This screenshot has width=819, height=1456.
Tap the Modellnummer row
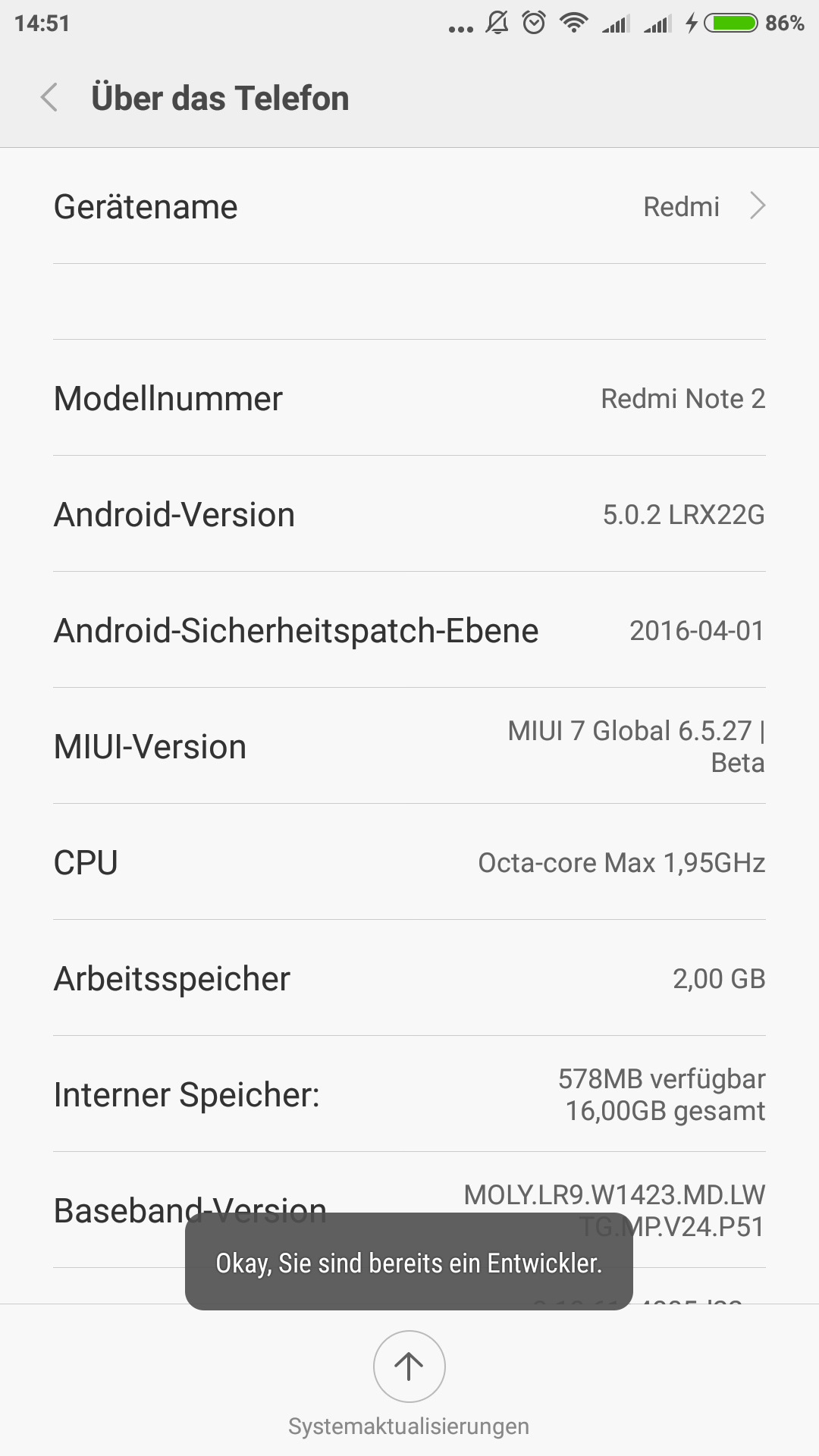[x=409, y=398]
